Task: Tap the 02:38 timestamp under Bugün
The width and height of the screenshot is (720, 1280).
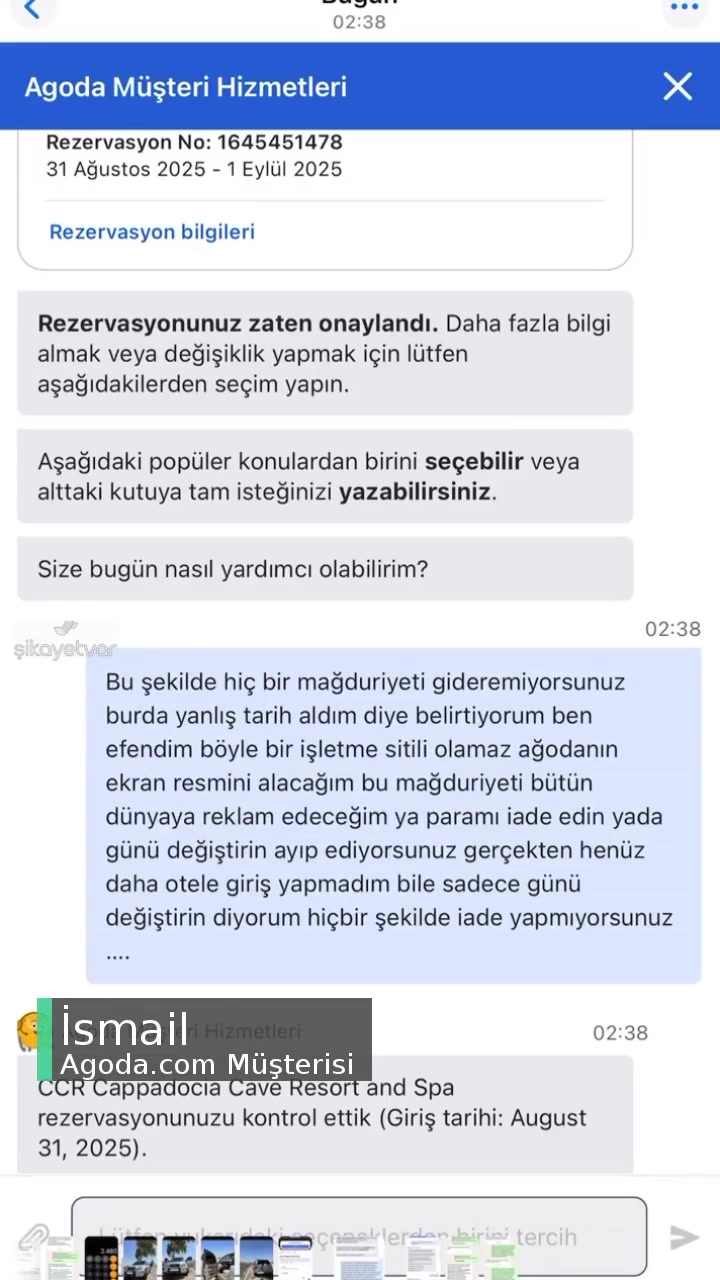Action: click(x=360, y=22)
